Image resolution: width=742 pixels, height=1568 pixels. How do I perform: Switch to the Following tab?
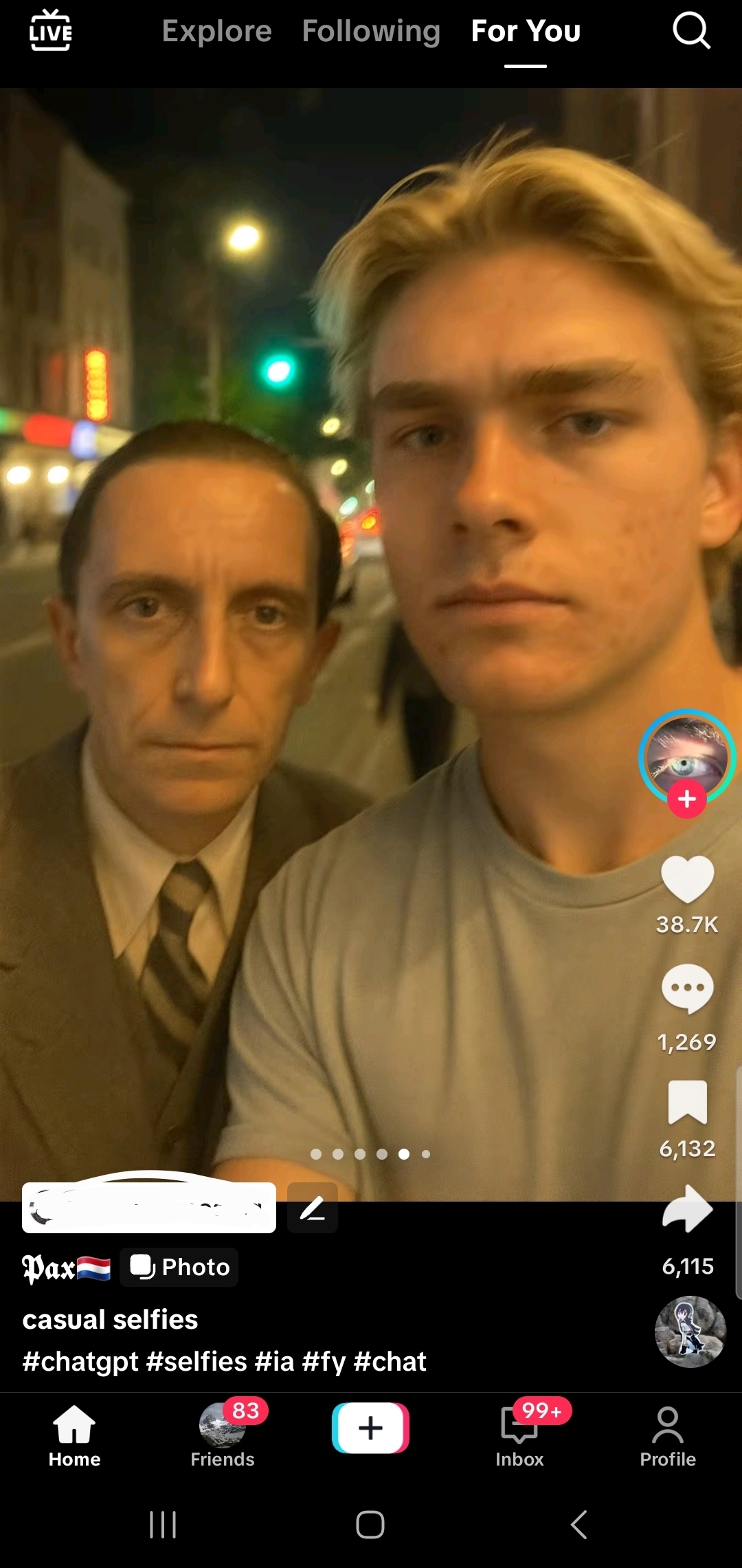point(371,31)
